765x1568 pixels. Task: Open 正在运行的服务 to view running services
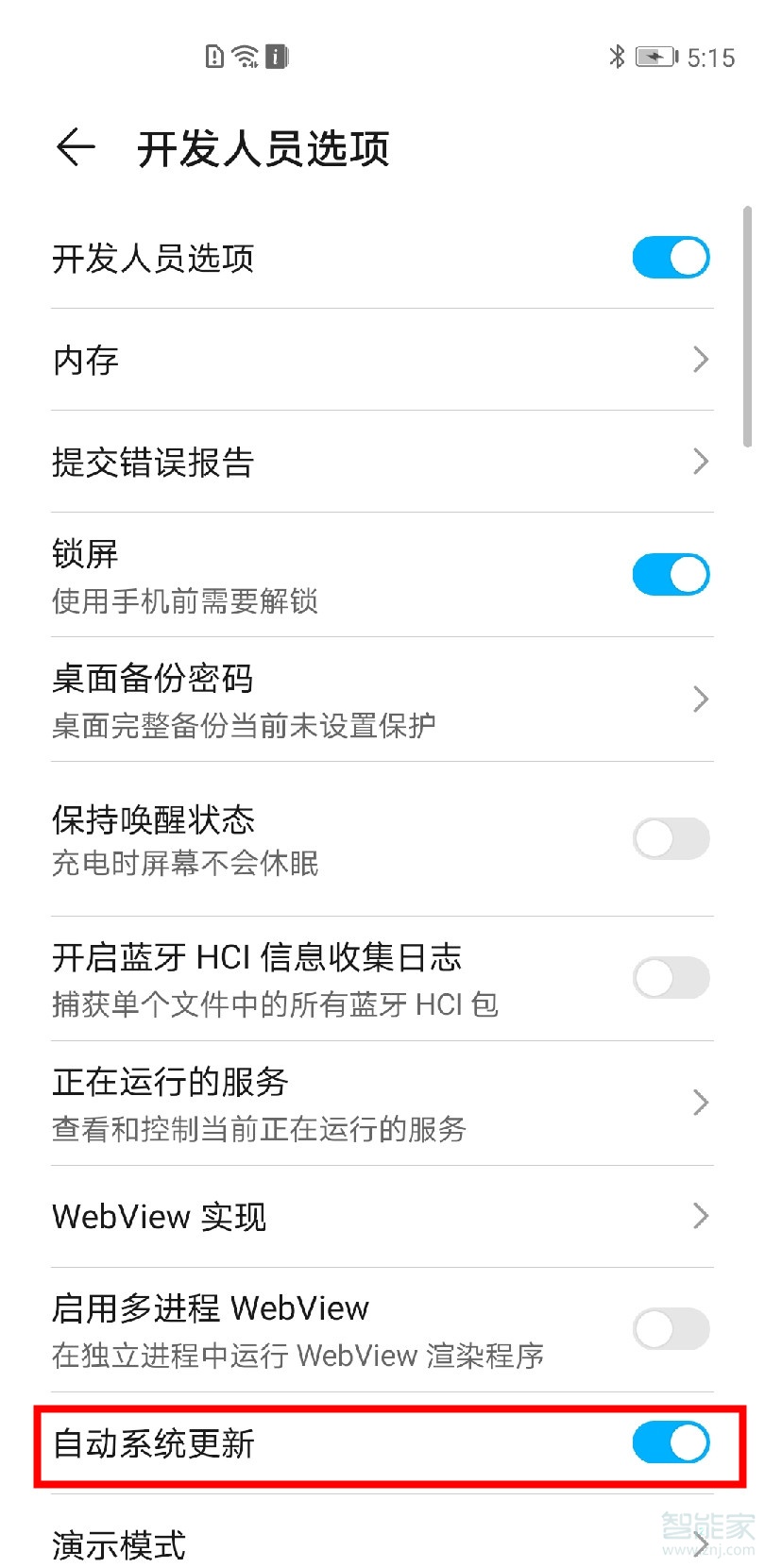click(x=699, y=1104)
